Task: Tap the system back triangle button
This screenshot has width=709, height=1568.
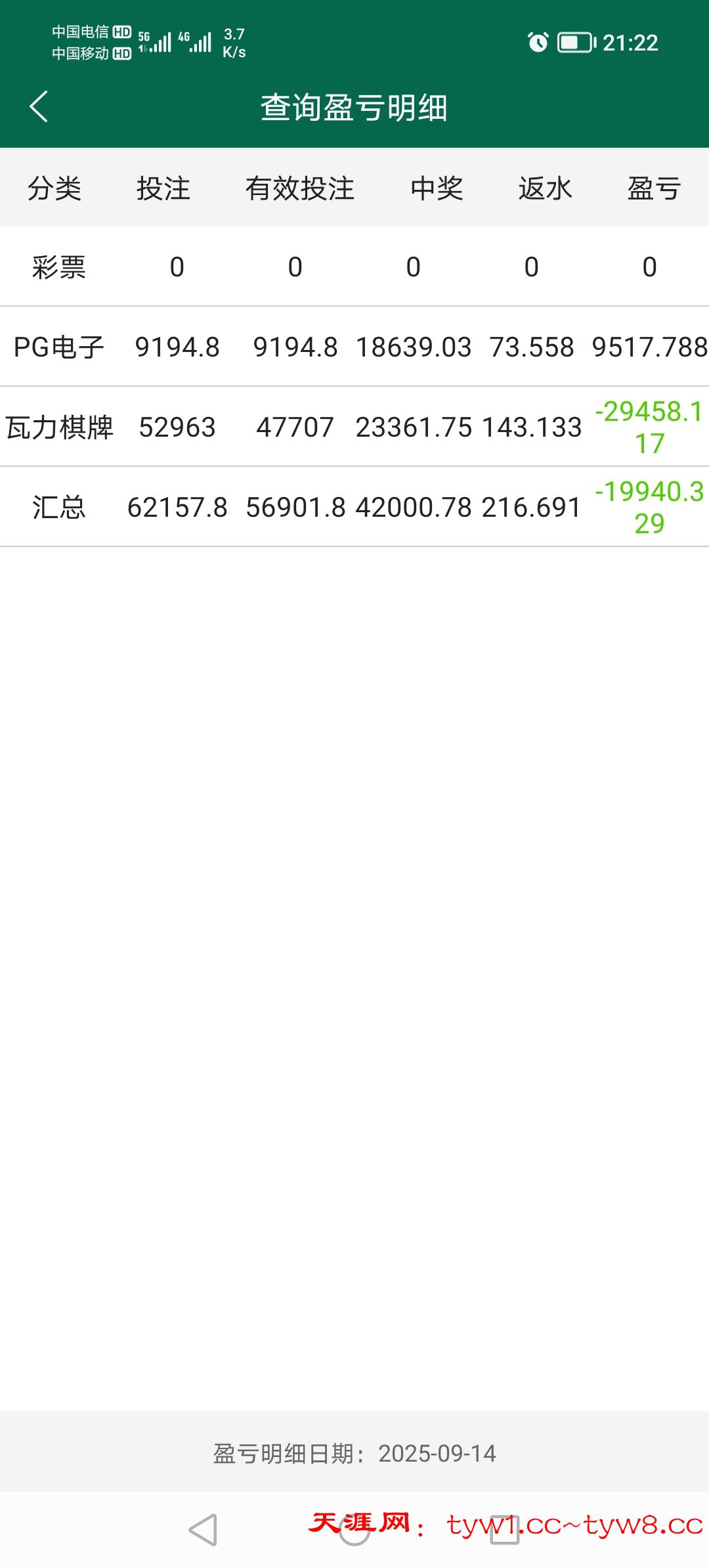Action: pyautogui.click(x=204, y=1530)
